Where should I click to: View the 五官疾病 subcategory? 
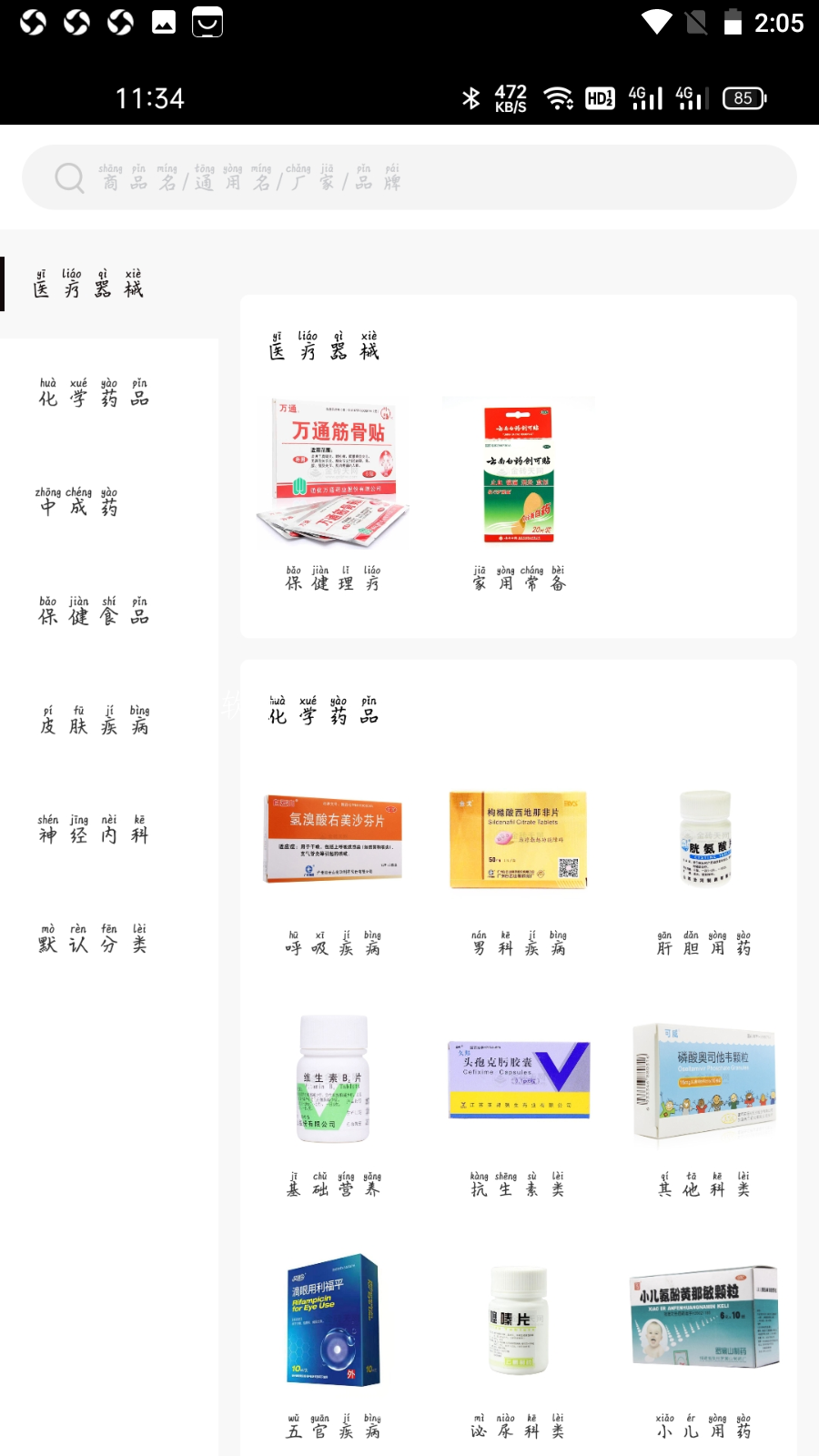(x=333, y=1342)
